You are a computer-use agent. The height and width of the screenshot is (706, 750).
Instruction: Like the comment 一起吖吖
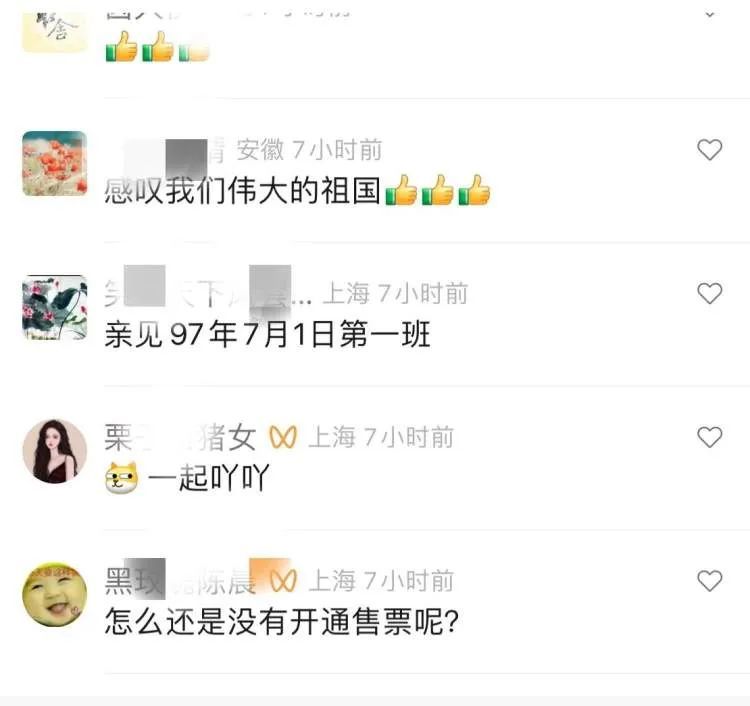tap(709, 436)
